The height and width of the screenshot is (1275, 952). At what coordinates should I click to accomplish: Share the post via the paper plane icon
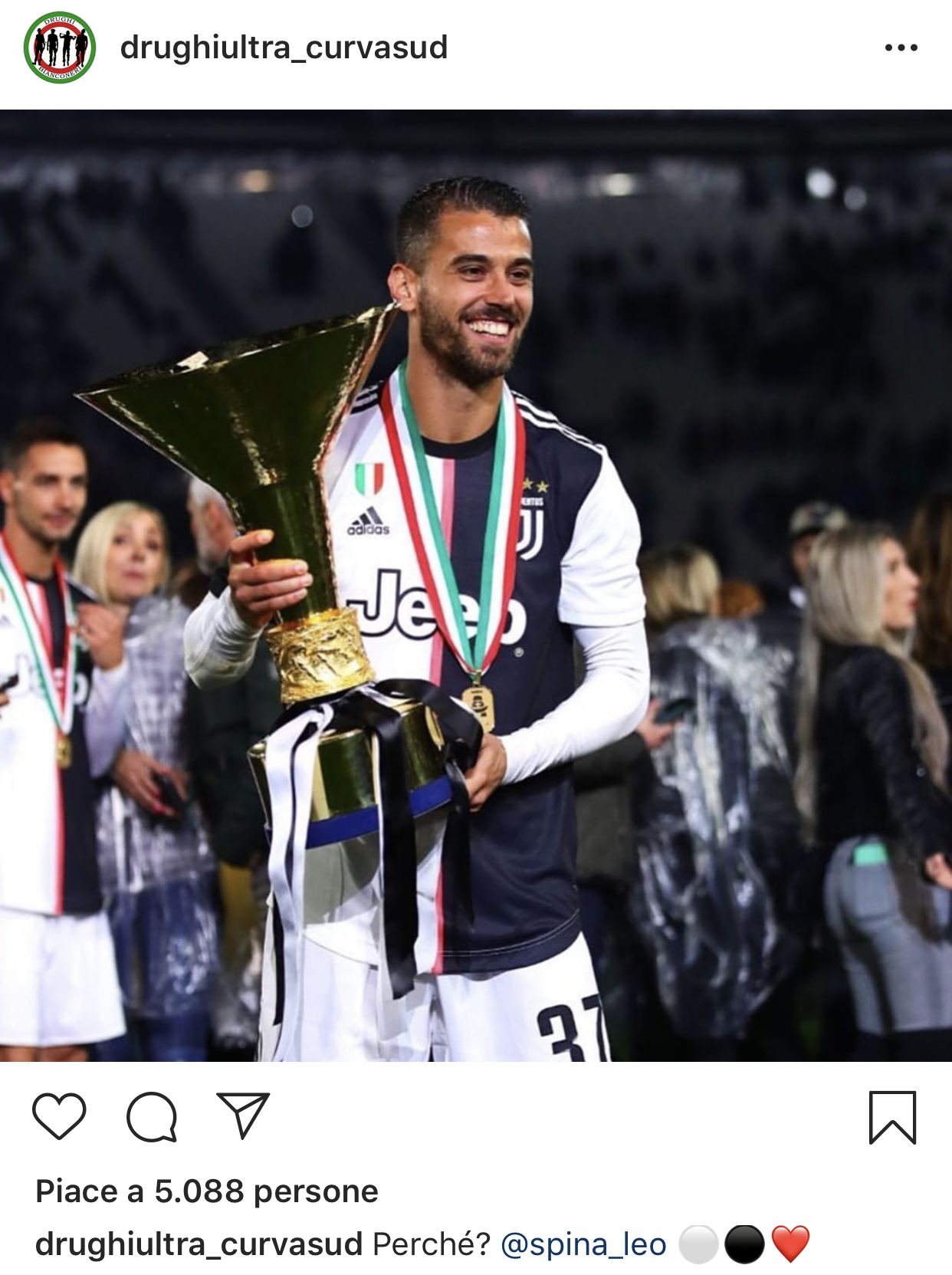[243, 1116]
